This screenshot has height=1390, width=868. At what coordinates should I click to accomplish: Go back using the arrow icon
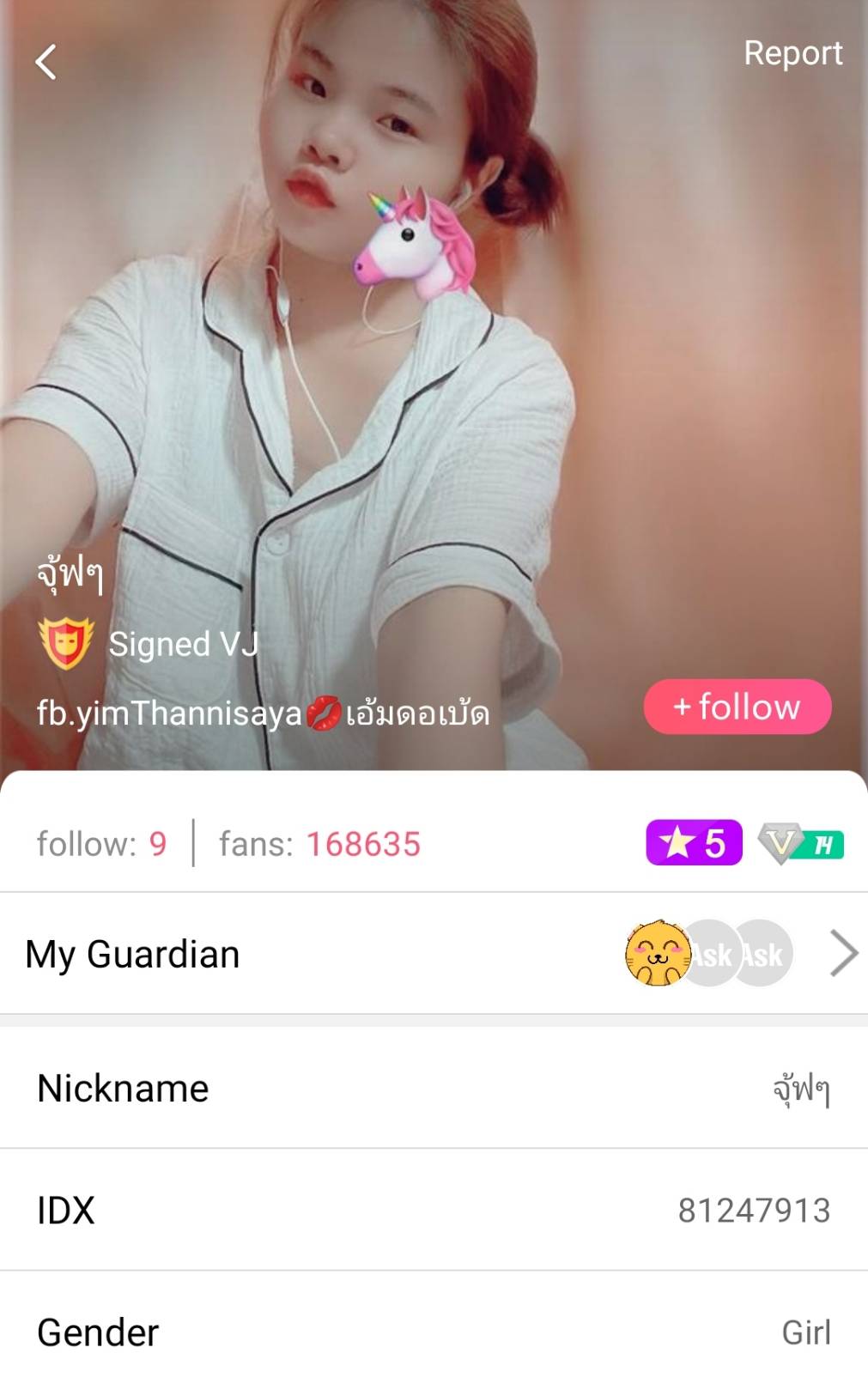pyautogui.click(x=46, y=63)
